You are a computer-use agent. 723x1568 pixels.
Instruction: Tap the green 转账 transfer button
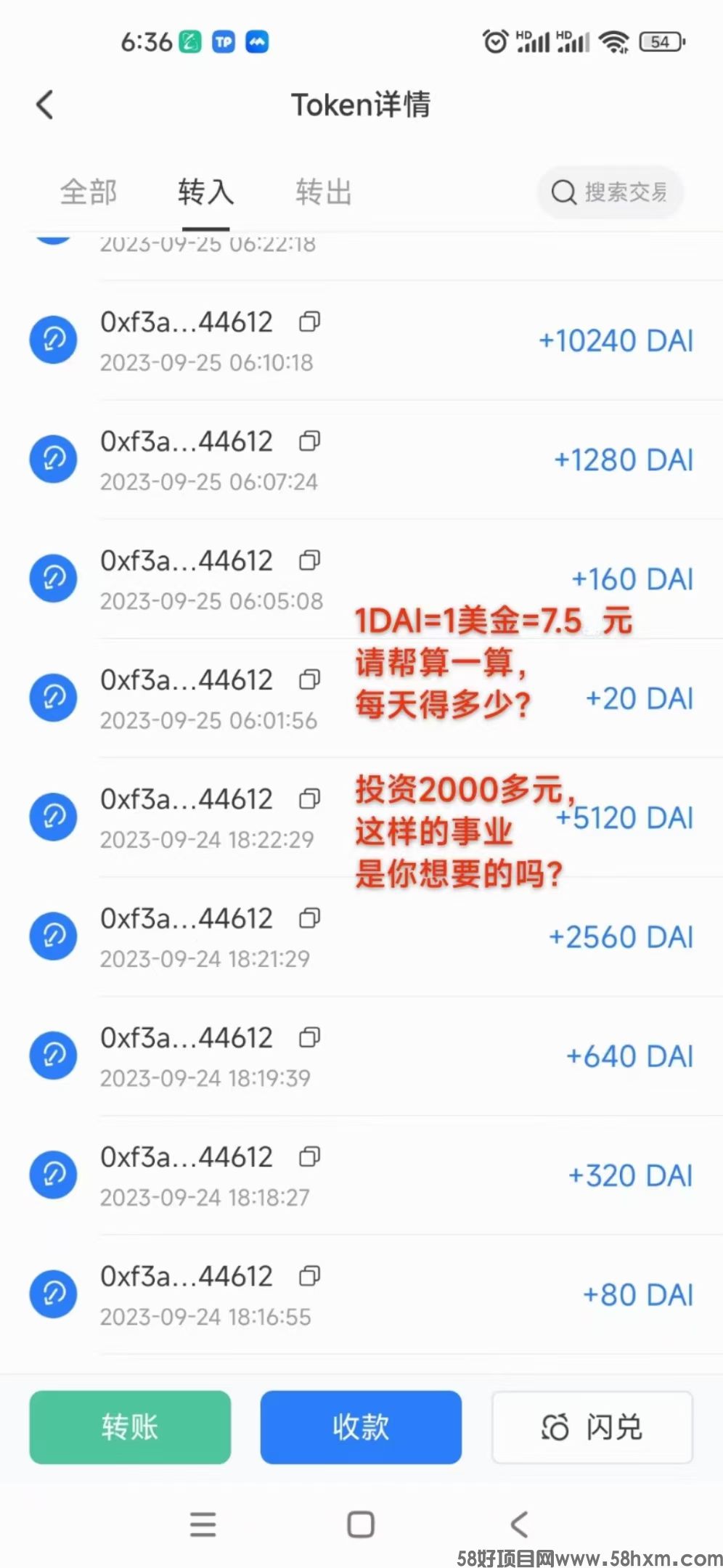point(130,1427)
